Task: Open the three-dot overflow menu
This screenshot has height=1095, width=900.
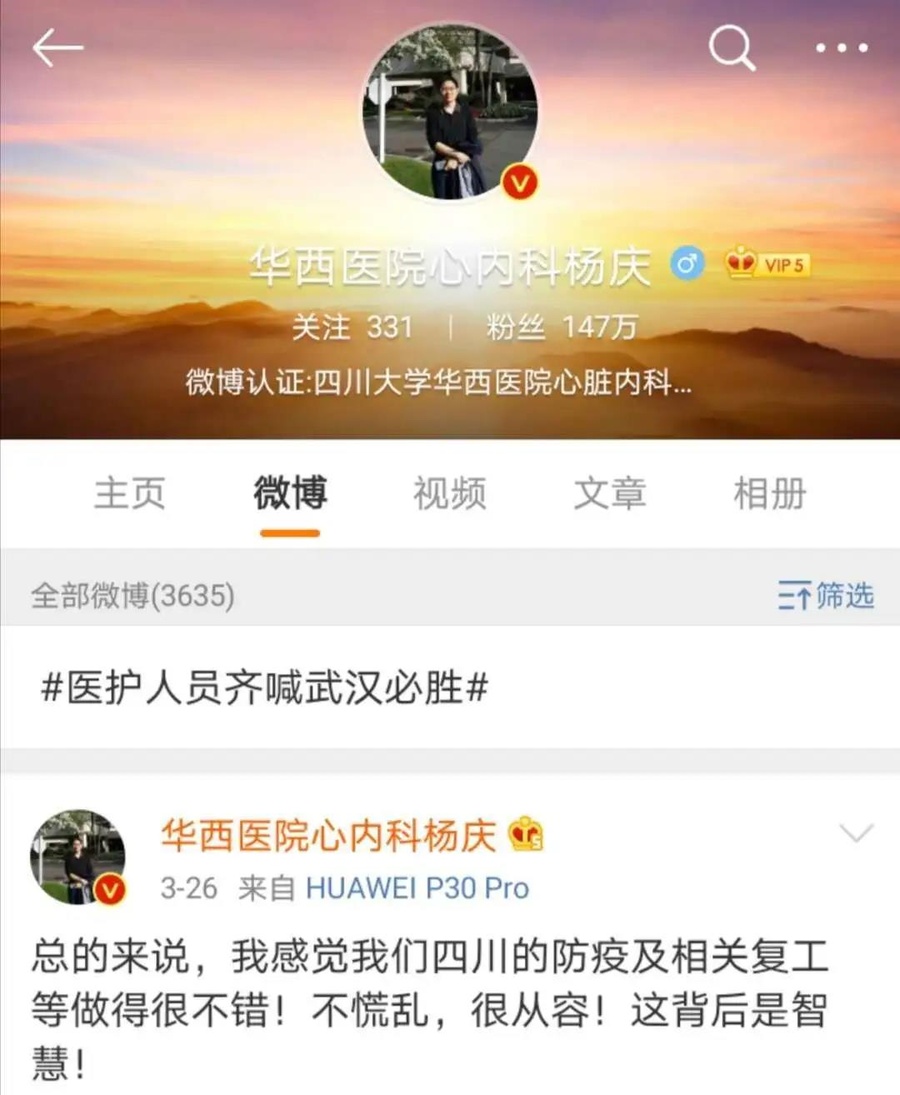Action: click(841, 48)
